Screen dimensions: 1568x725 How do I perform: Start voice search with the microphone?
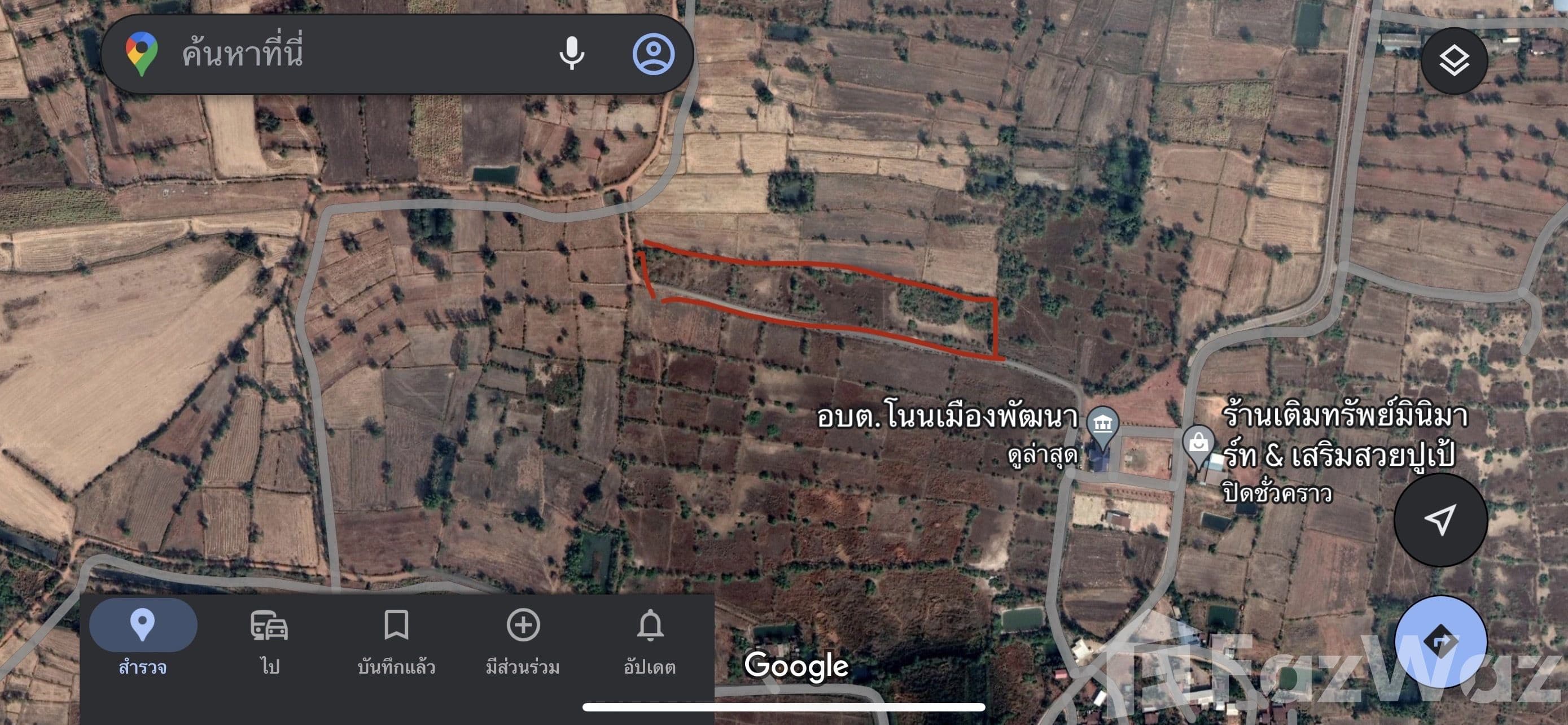572,54
